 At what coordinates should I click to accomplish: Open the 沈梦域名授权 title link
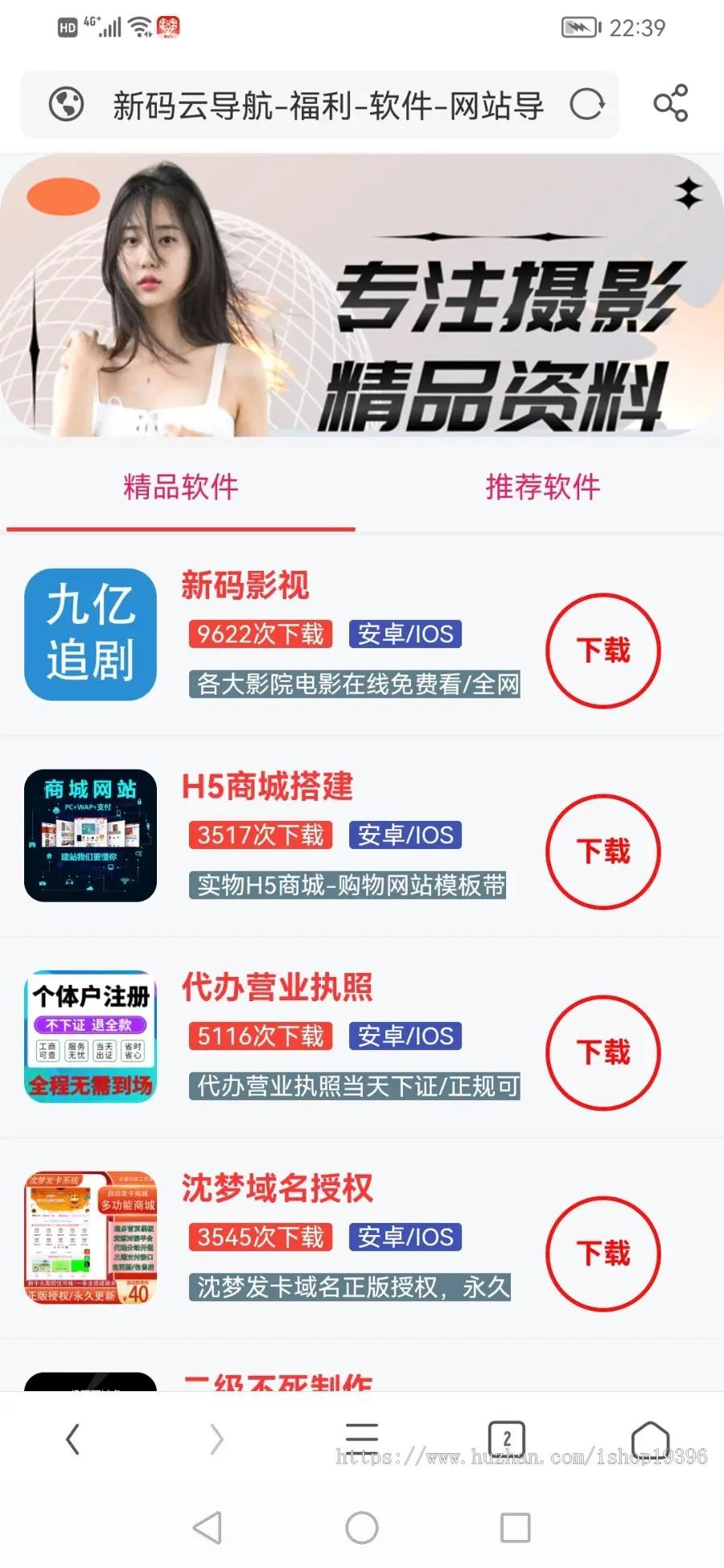277,1189
